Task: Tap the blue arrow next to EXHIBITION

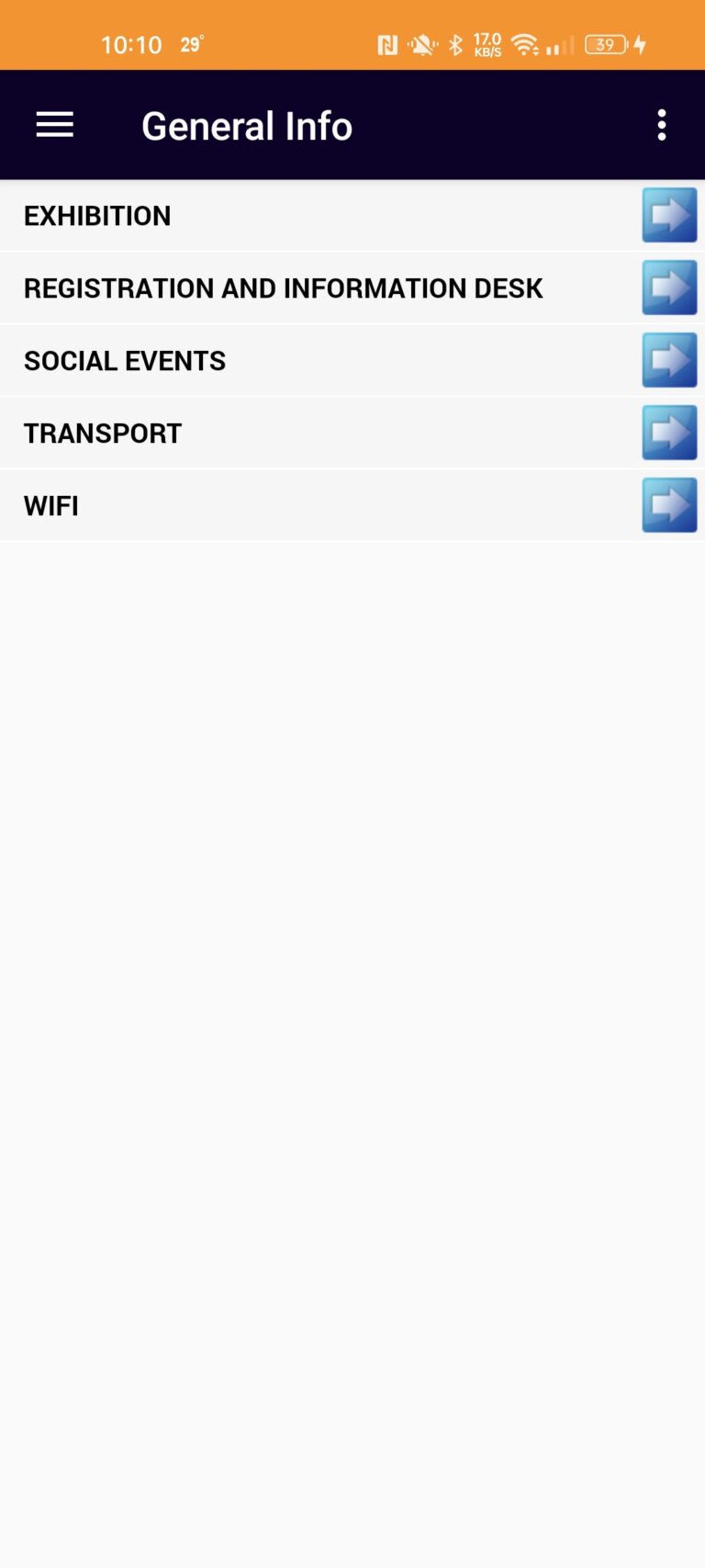Action: tap(669, 214)
